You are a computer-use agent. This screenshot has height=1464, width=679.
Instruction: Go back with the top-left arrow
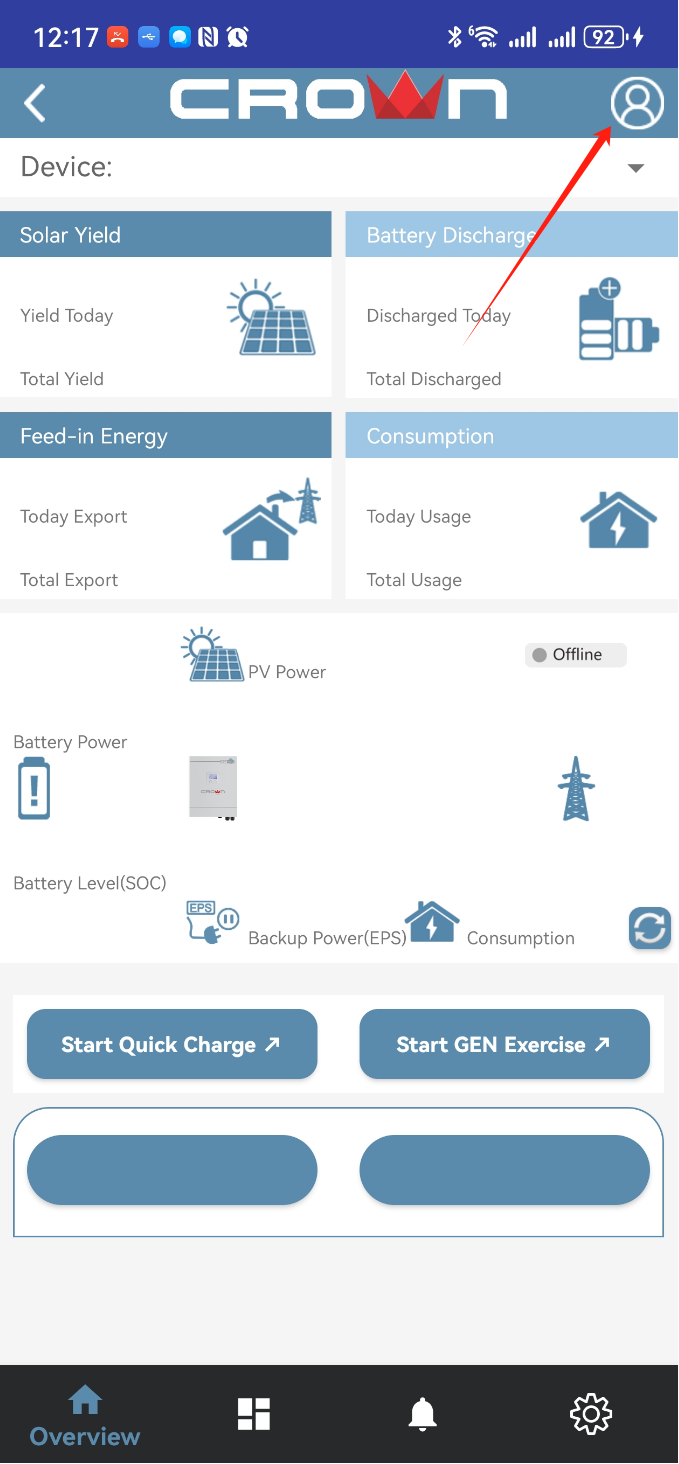[x=35, y=103]
